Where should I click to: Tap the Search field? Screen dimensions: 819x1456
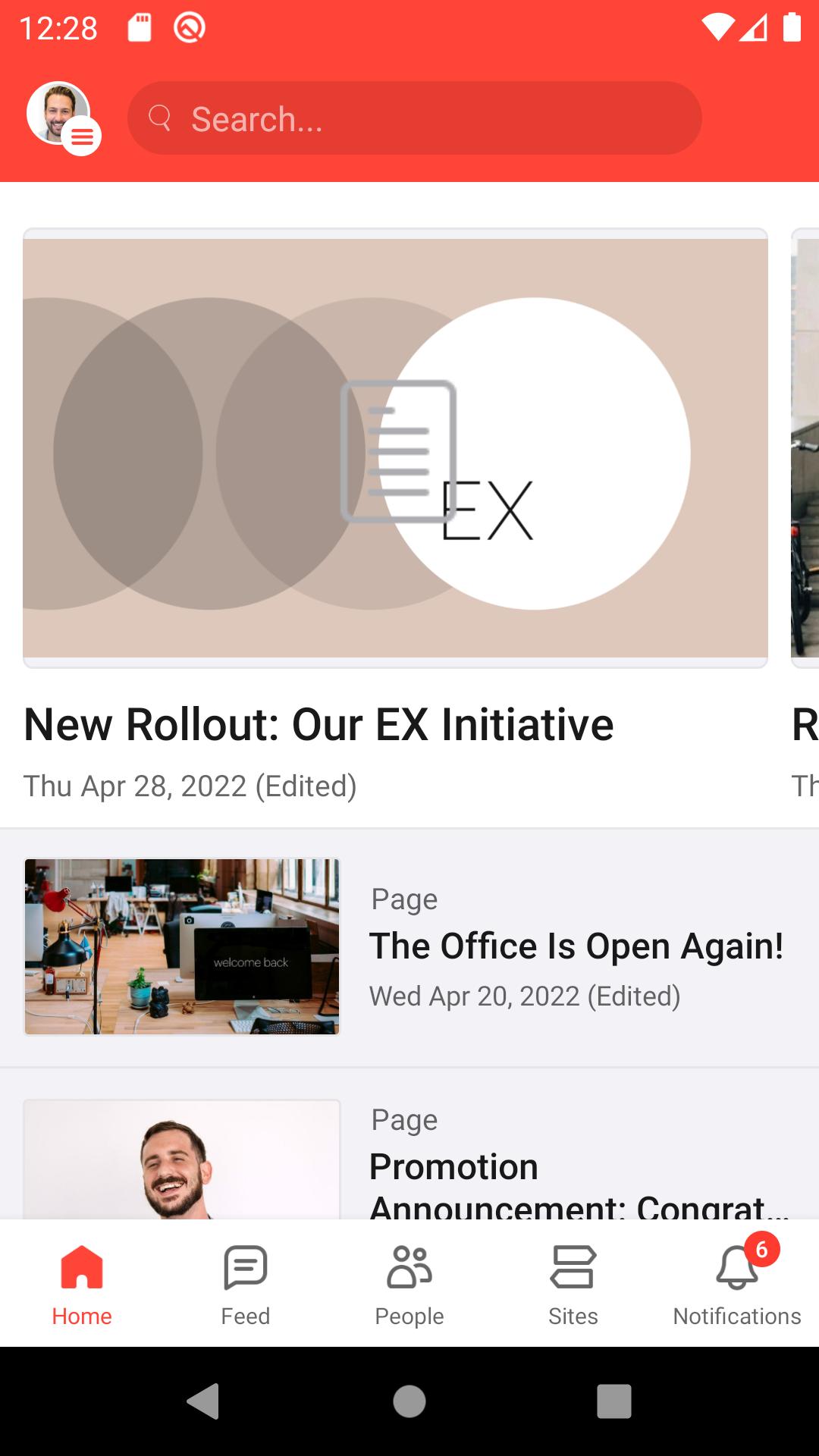(414, 119)
